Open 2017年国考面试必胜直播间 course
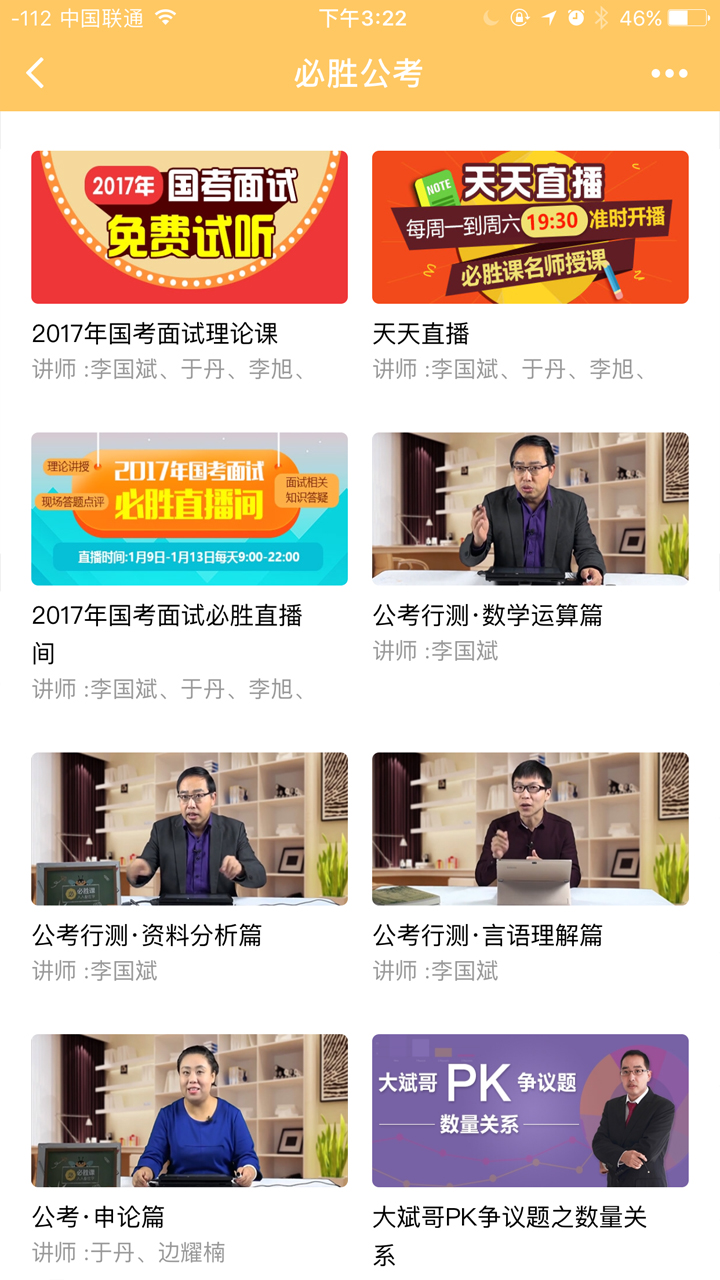The height and width of the screenshot is (1280, 720). click(x=189, y=509)
